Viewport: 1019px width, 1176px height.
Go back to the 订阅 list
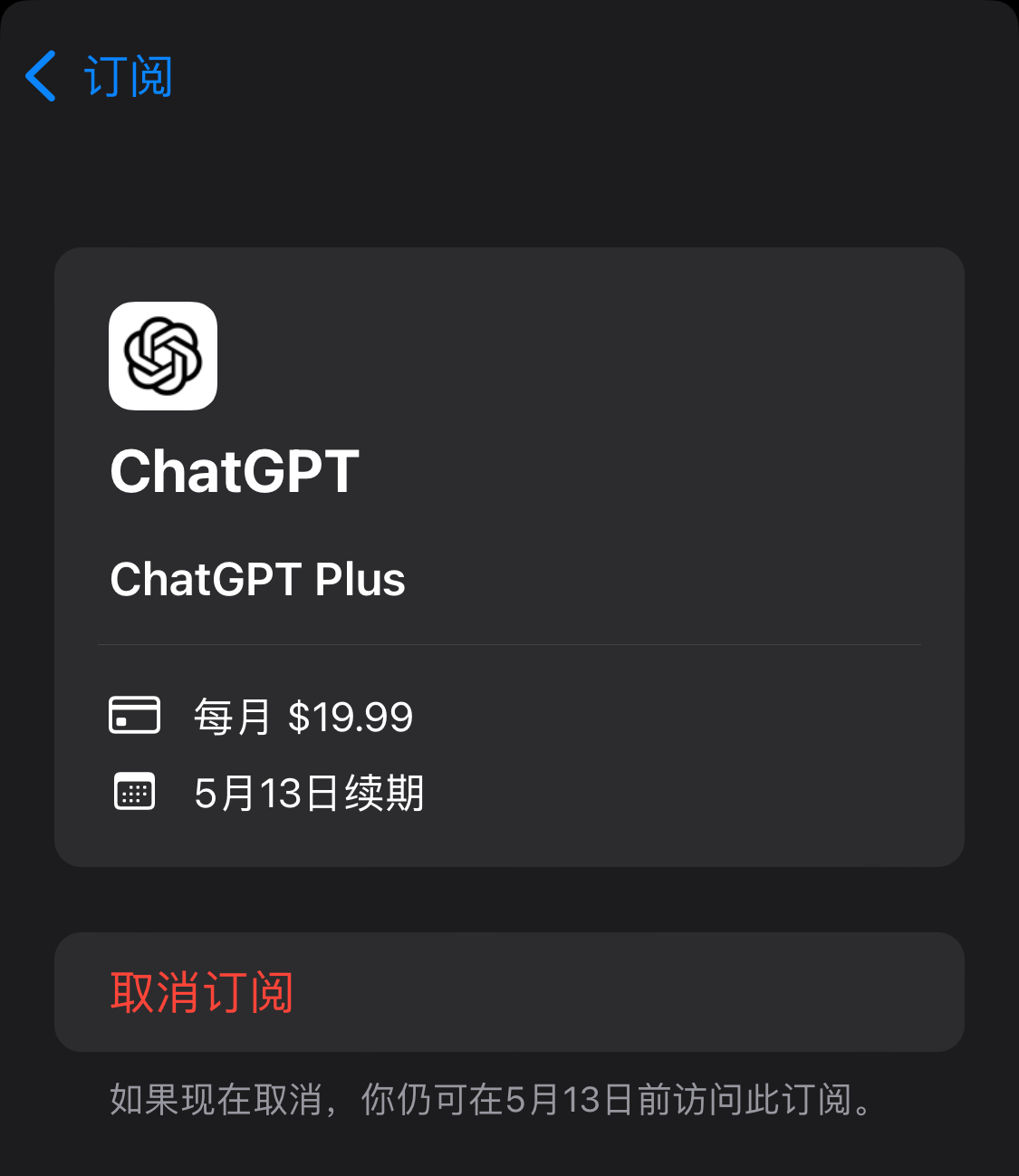98,76
